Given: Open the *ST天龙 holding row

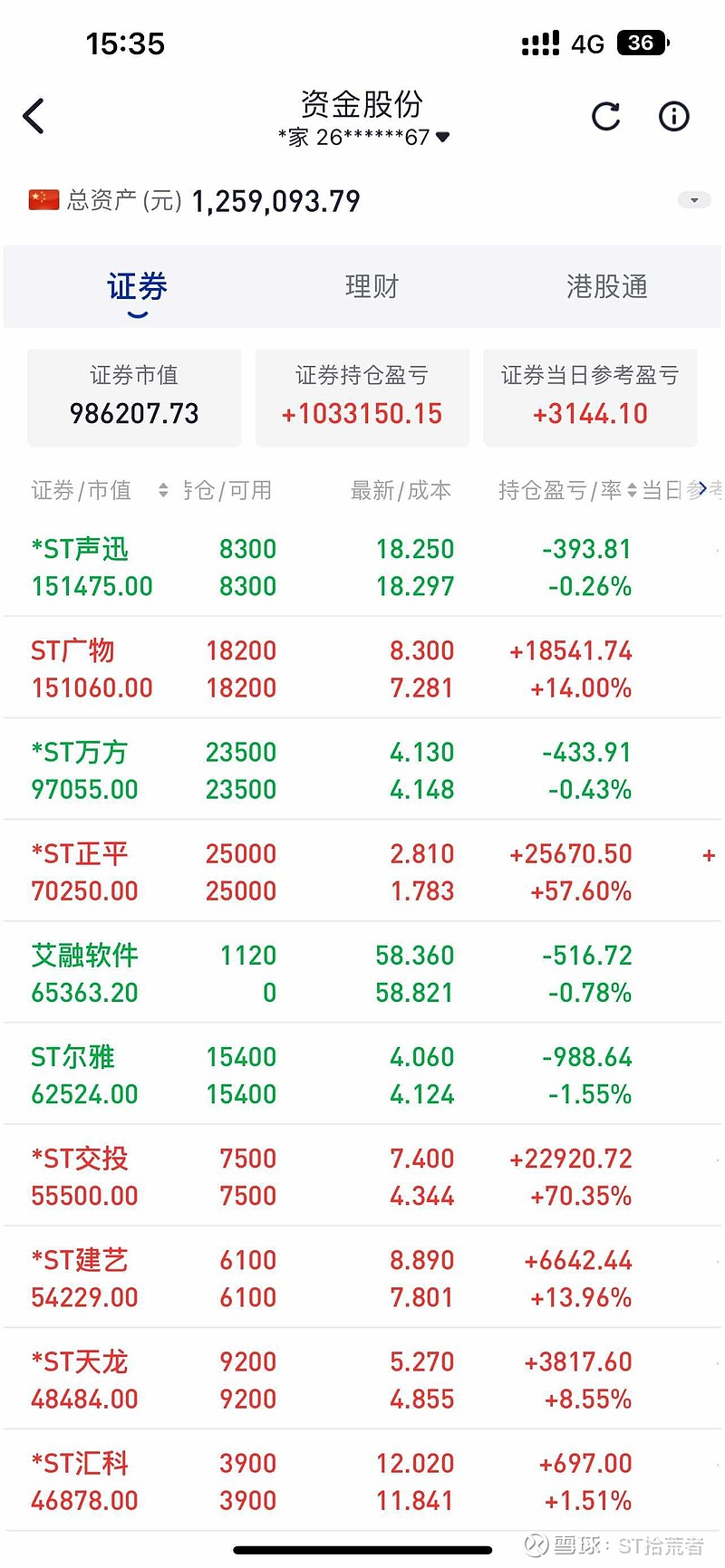Looking at the screenshot, I should 362,1379.
